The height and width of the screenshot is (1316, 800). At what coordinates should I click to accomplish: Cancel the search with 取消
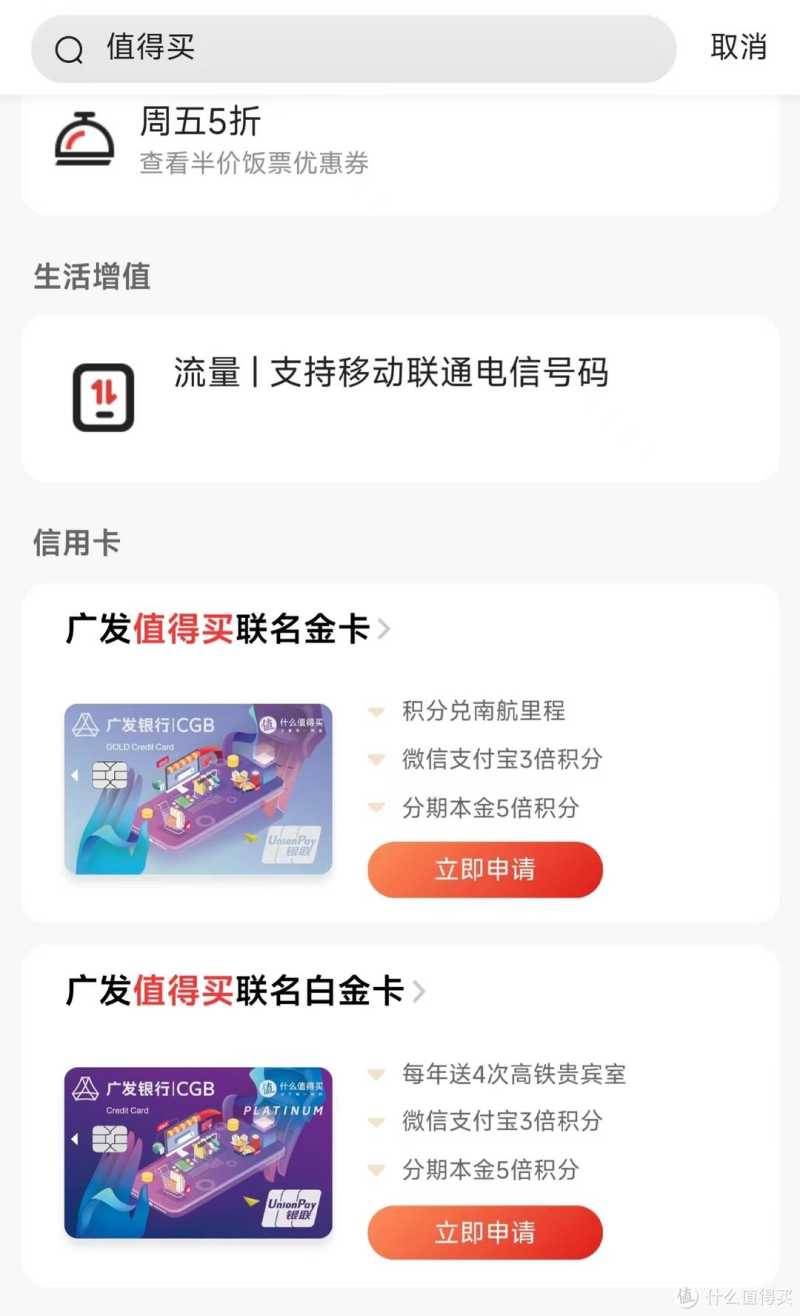(738, 47)
